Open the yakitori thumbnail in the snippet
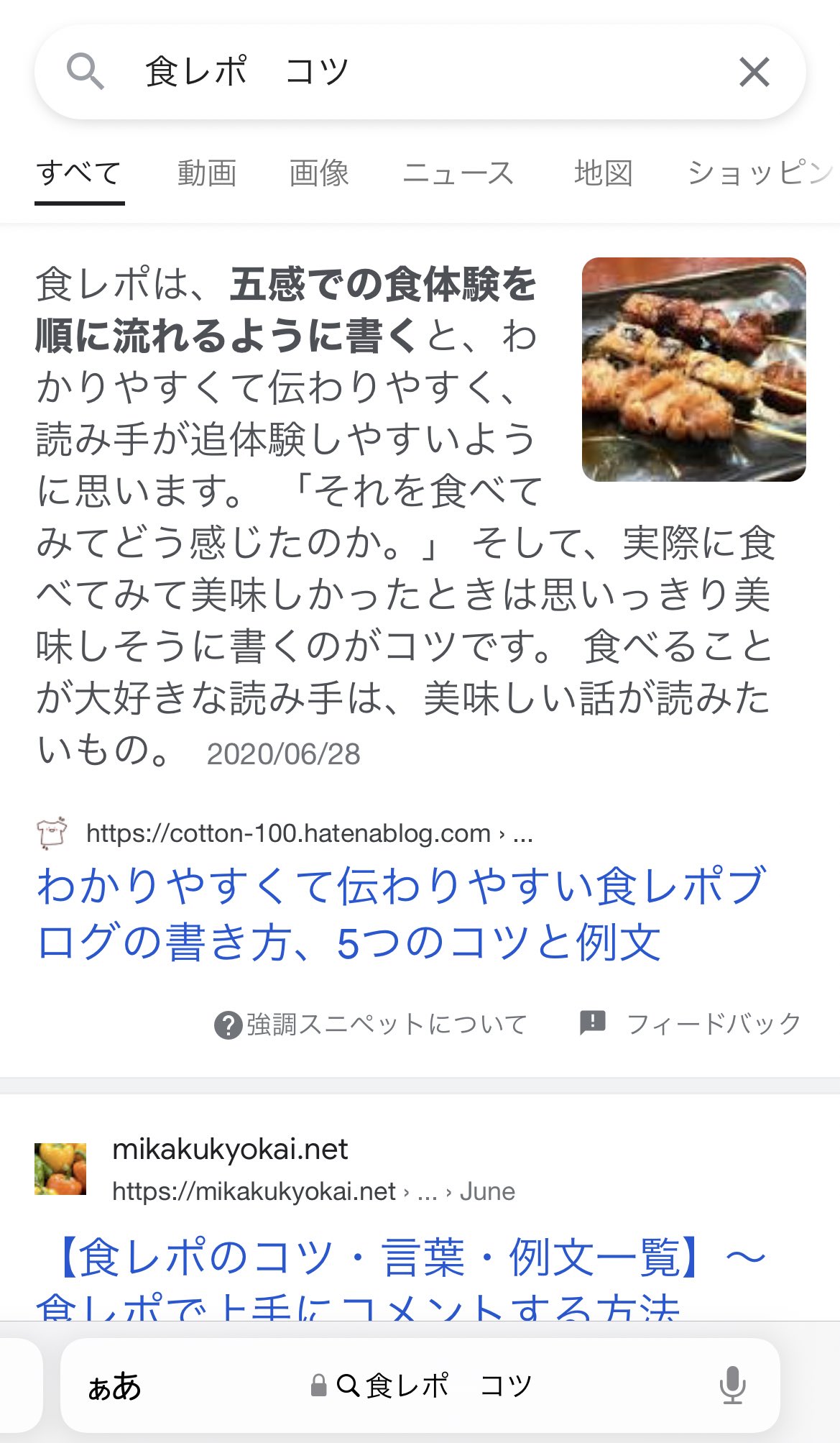 [693, 370]
